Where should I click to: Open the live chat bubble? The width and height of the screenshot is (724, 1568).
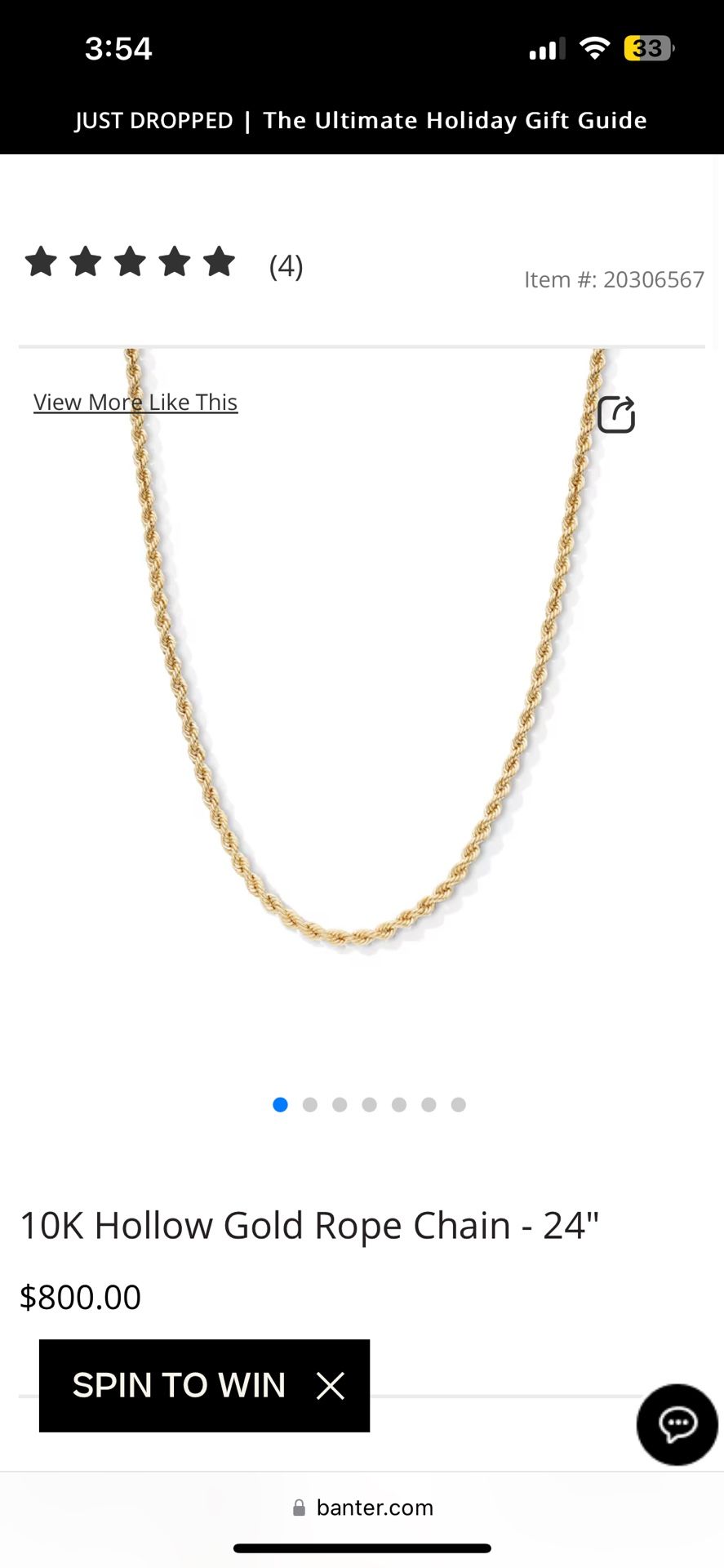click(x=677, y=1425)
